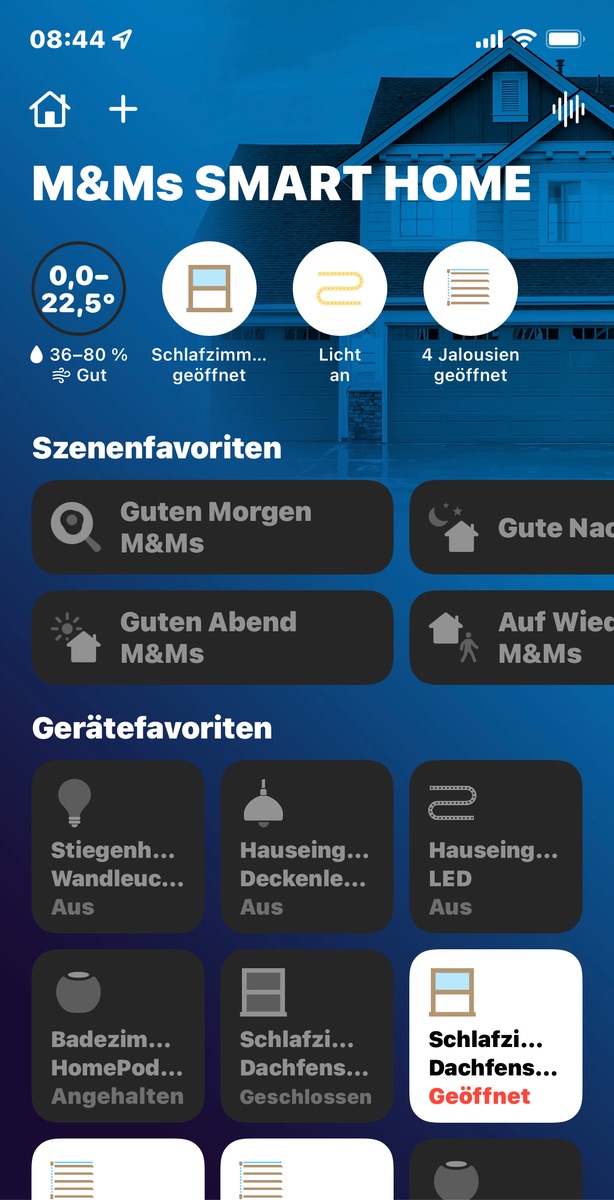This screenshot has height=1200, width=614.
Task: Open the Licht an status
Action: [340, 288]
